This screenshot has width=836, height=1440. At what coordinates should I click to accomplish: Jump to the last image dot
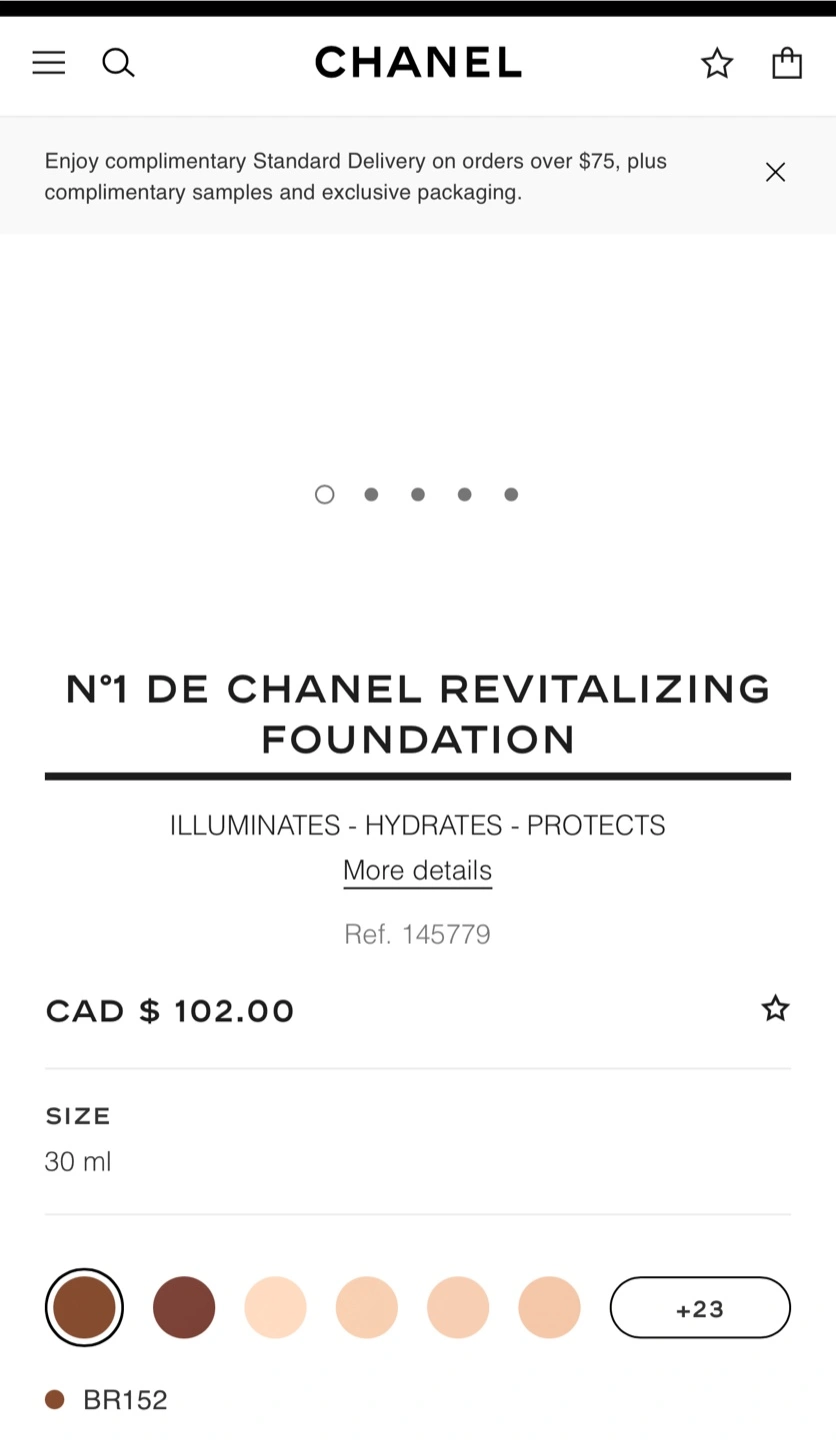511,494
